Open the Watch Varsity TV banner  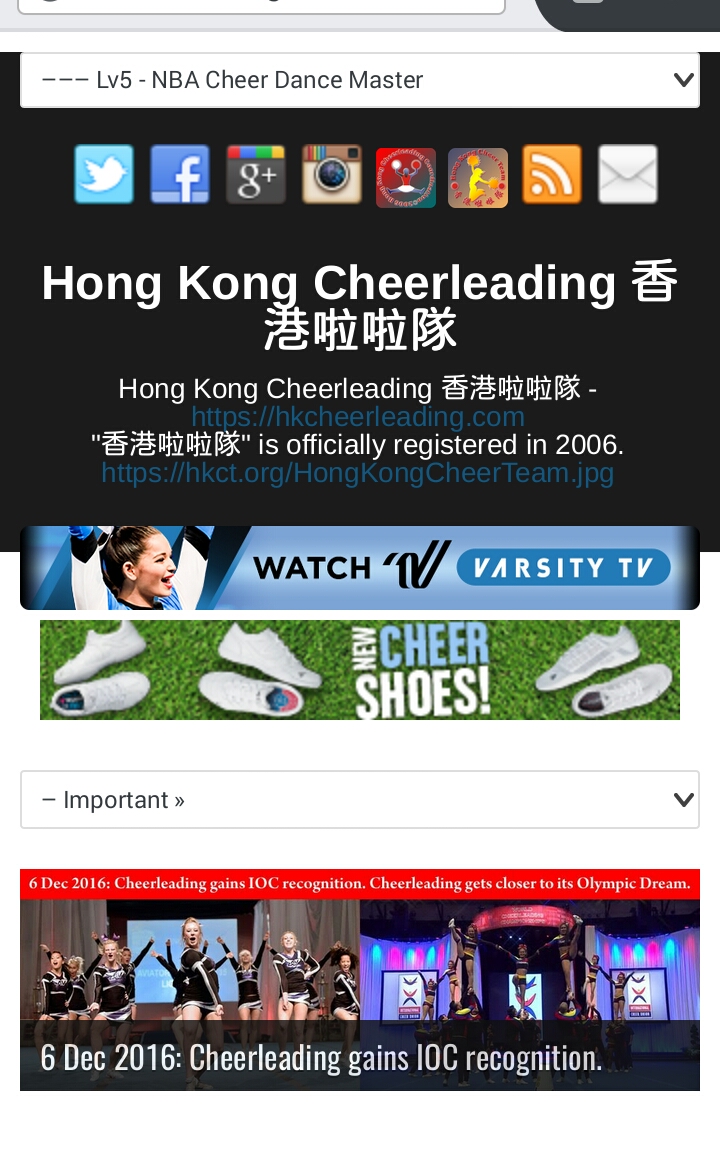pyautogui.click(x=360, y=568)
